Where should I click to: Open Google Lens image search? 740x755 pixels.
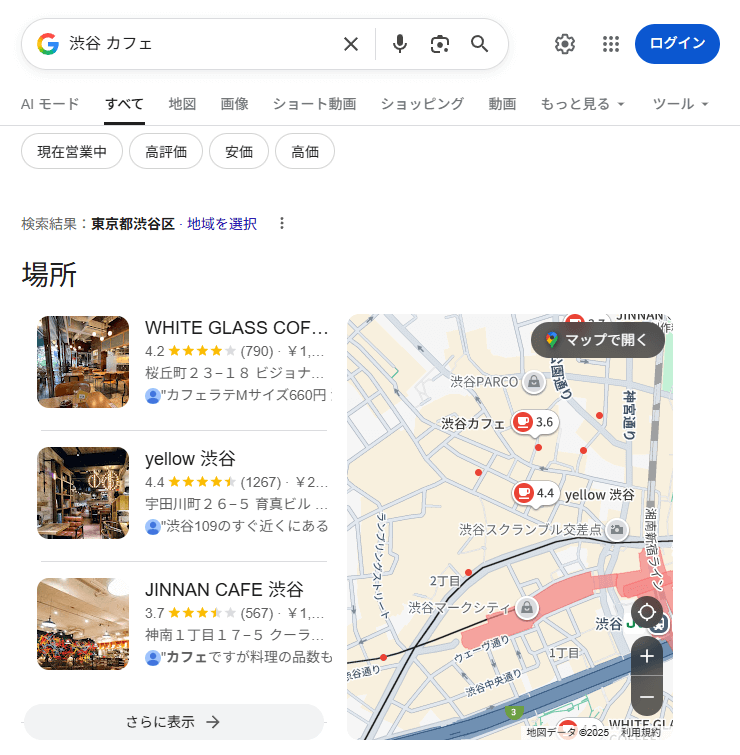[440, 44]
